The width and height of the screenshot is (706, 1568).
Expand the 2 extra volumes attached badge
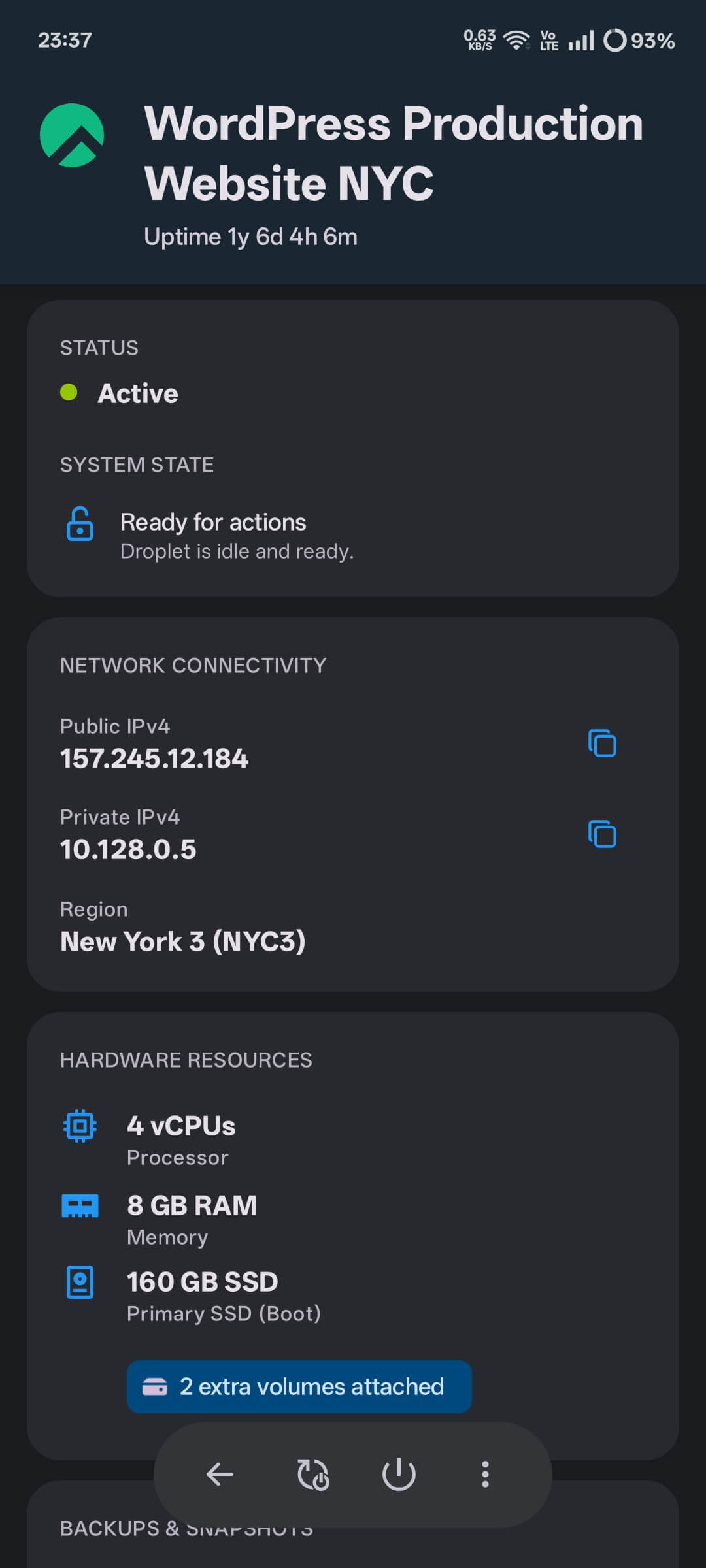click(298, 1387)
